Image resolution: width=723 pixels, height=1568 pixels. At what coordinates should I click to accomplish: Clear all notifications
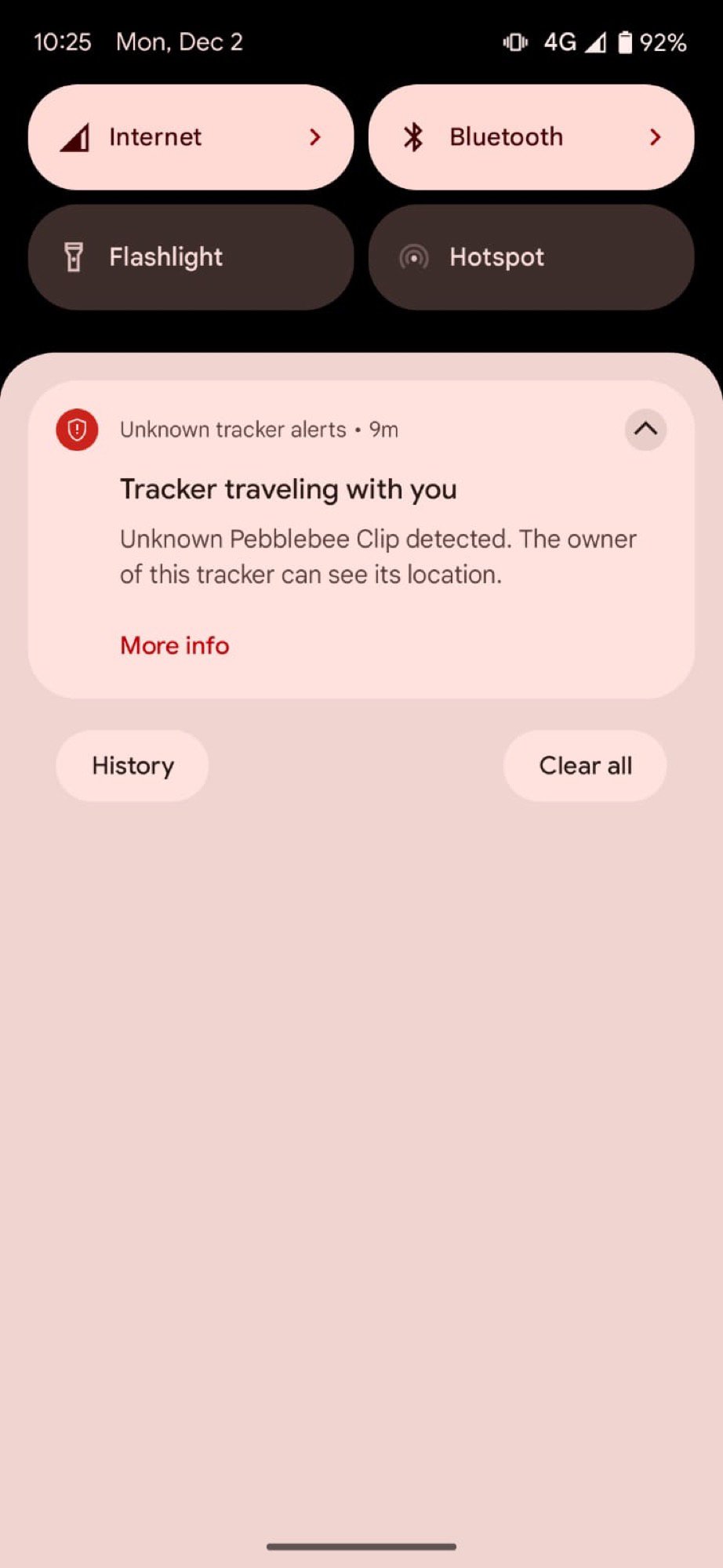585,765
